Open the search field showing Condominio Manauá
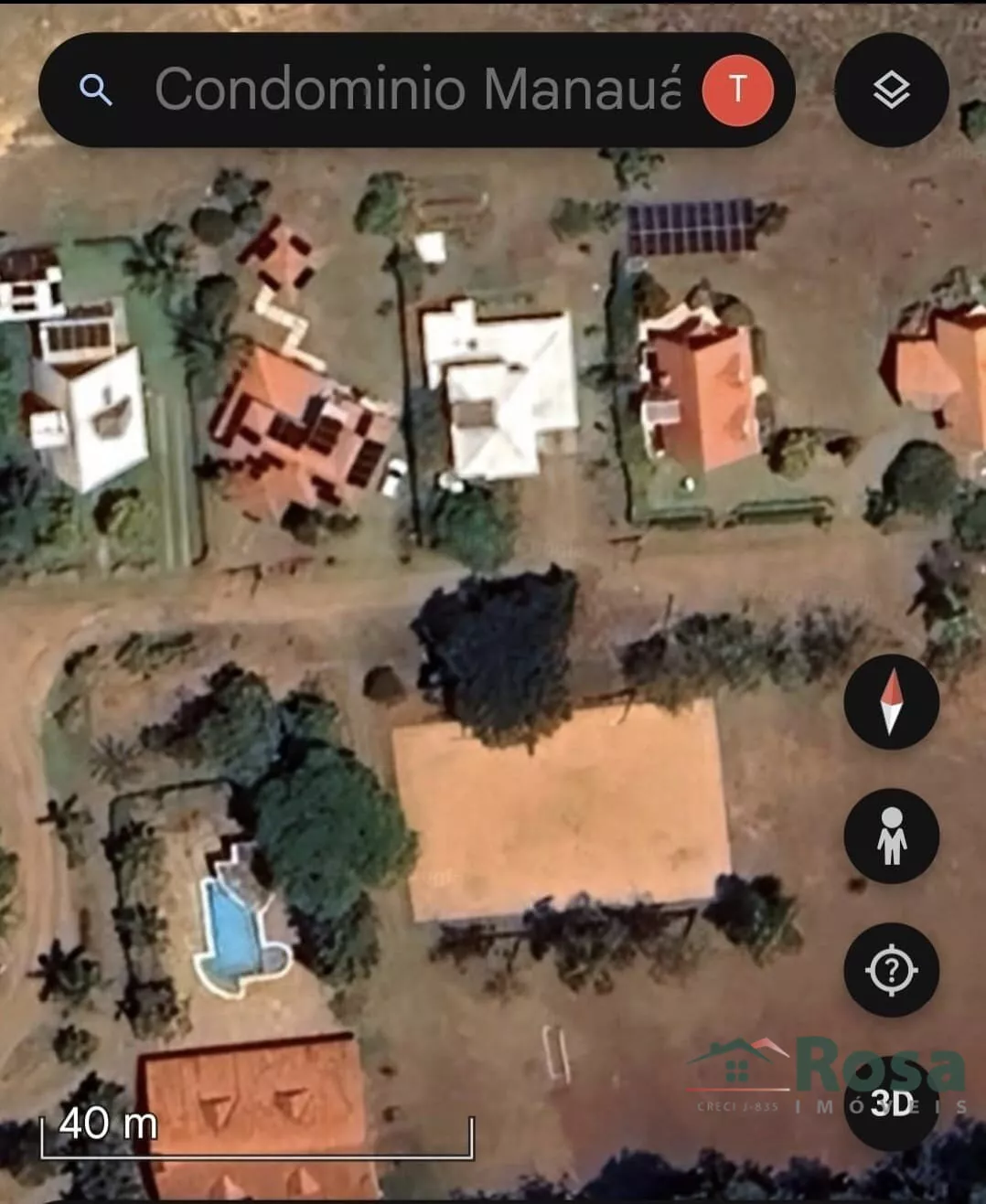 click(x=416, y=90)
